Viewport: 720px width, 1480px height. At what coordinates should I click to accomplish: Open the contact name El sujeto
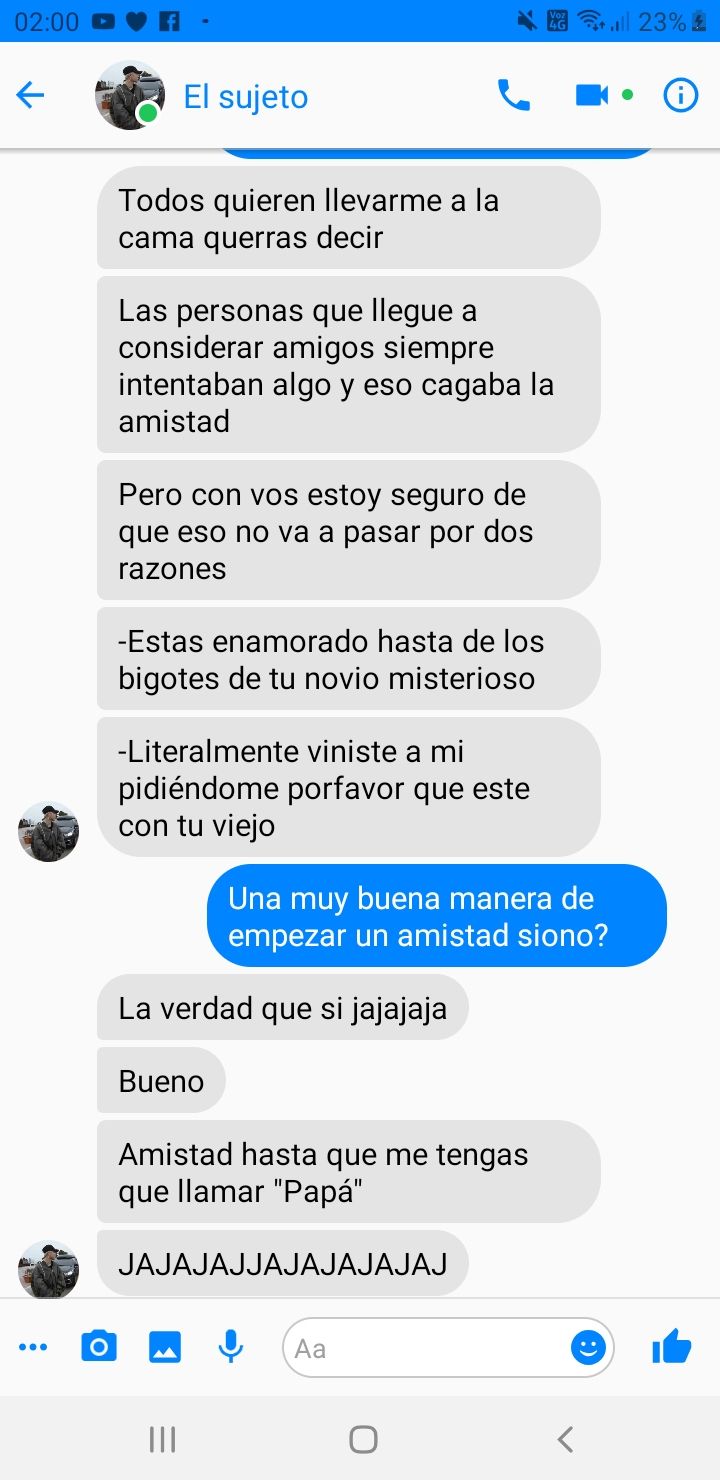(x=246, y=97)
